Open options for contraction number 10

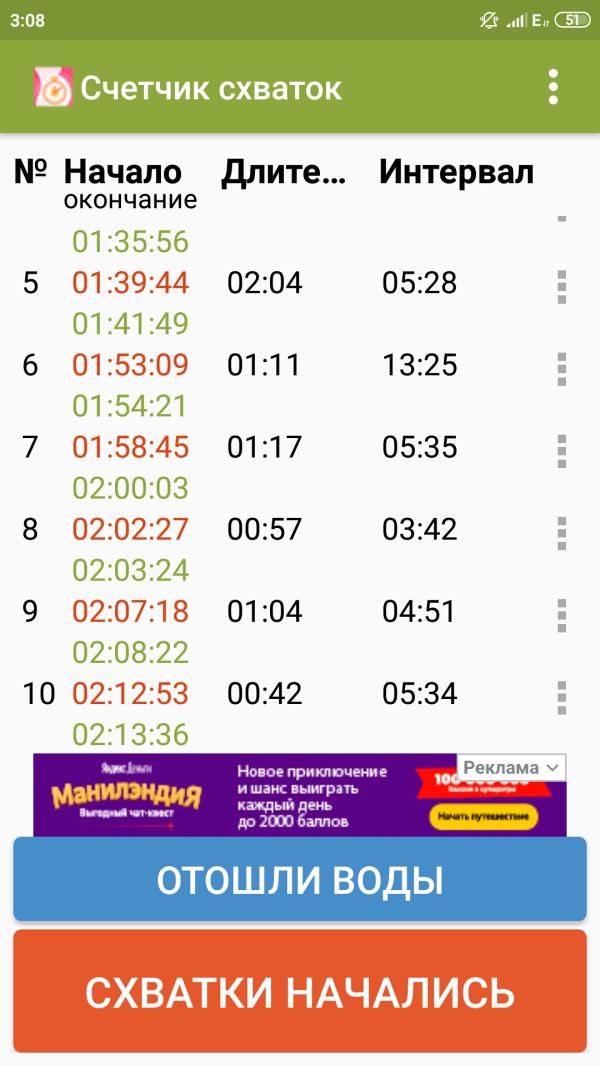561,696
